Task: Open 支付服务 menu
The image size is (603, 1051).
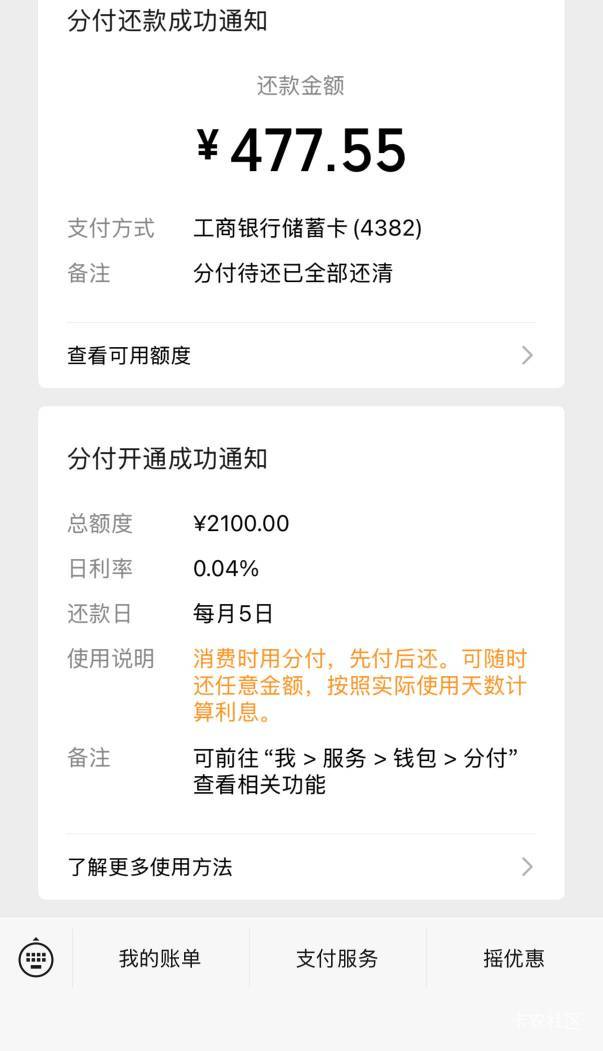Action: tap(337, 958)
